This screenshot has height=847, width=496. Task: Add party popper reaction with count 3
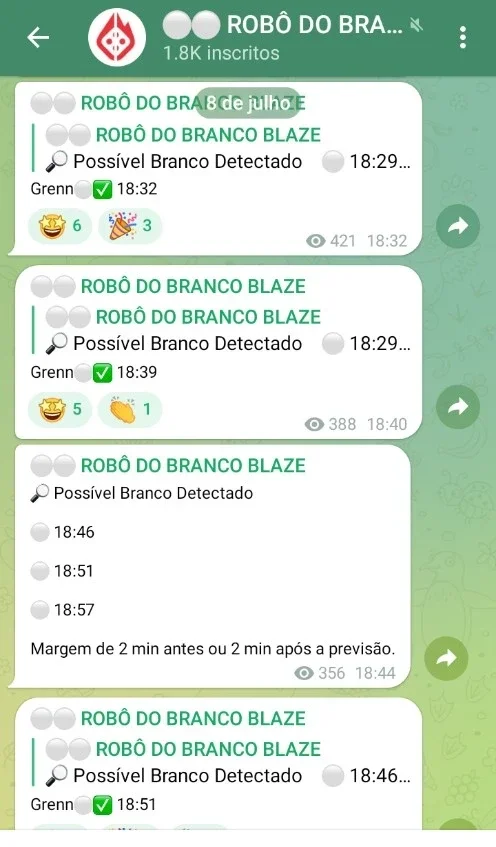130,226
